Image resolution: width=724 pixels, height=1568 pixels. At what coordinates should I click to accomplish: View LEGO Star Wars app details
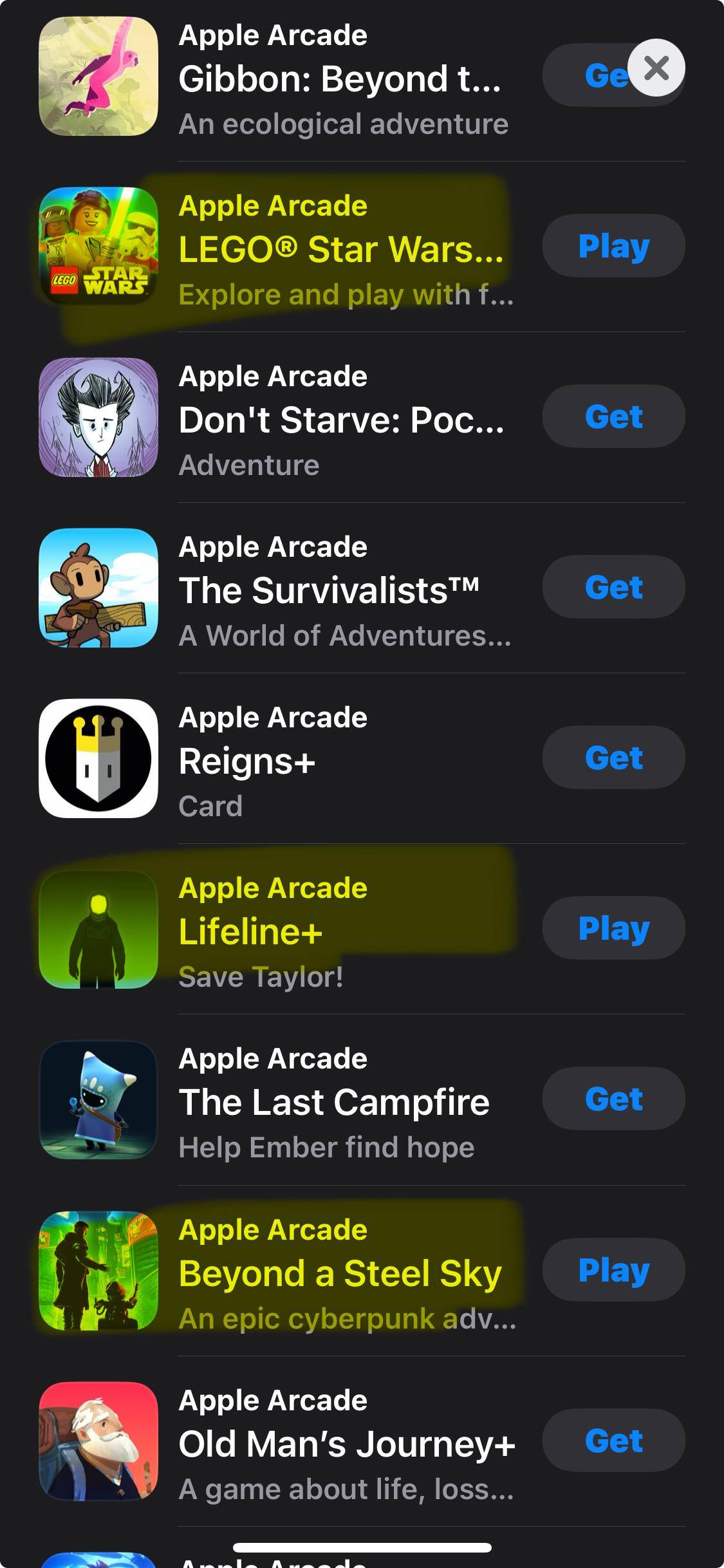[x=340, y=250]
